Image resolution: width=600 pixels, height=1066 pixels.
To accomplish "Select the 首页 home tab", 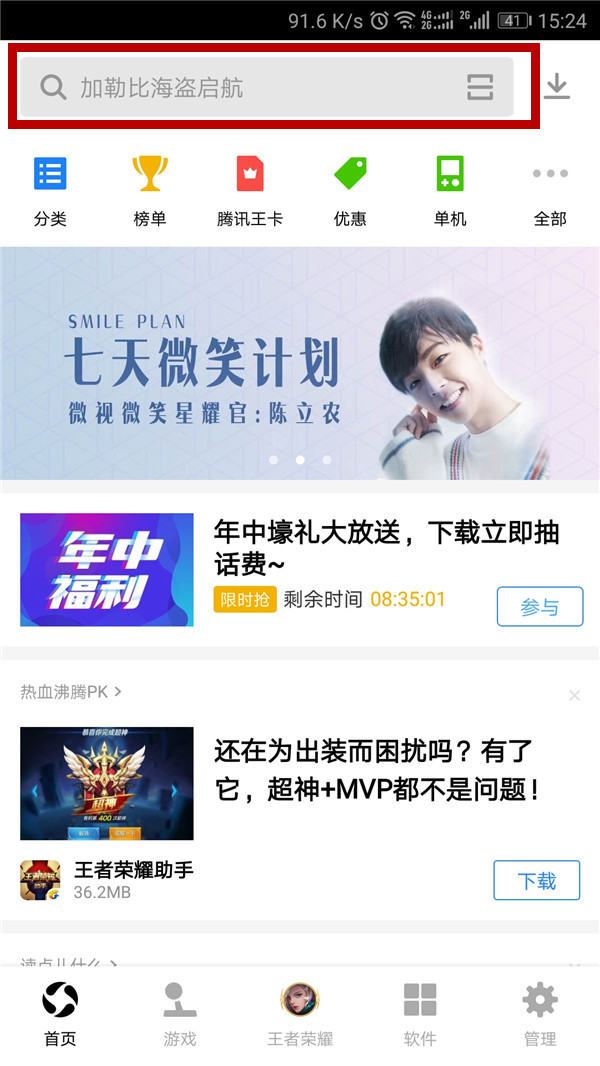I will [x=60, y=1015].
